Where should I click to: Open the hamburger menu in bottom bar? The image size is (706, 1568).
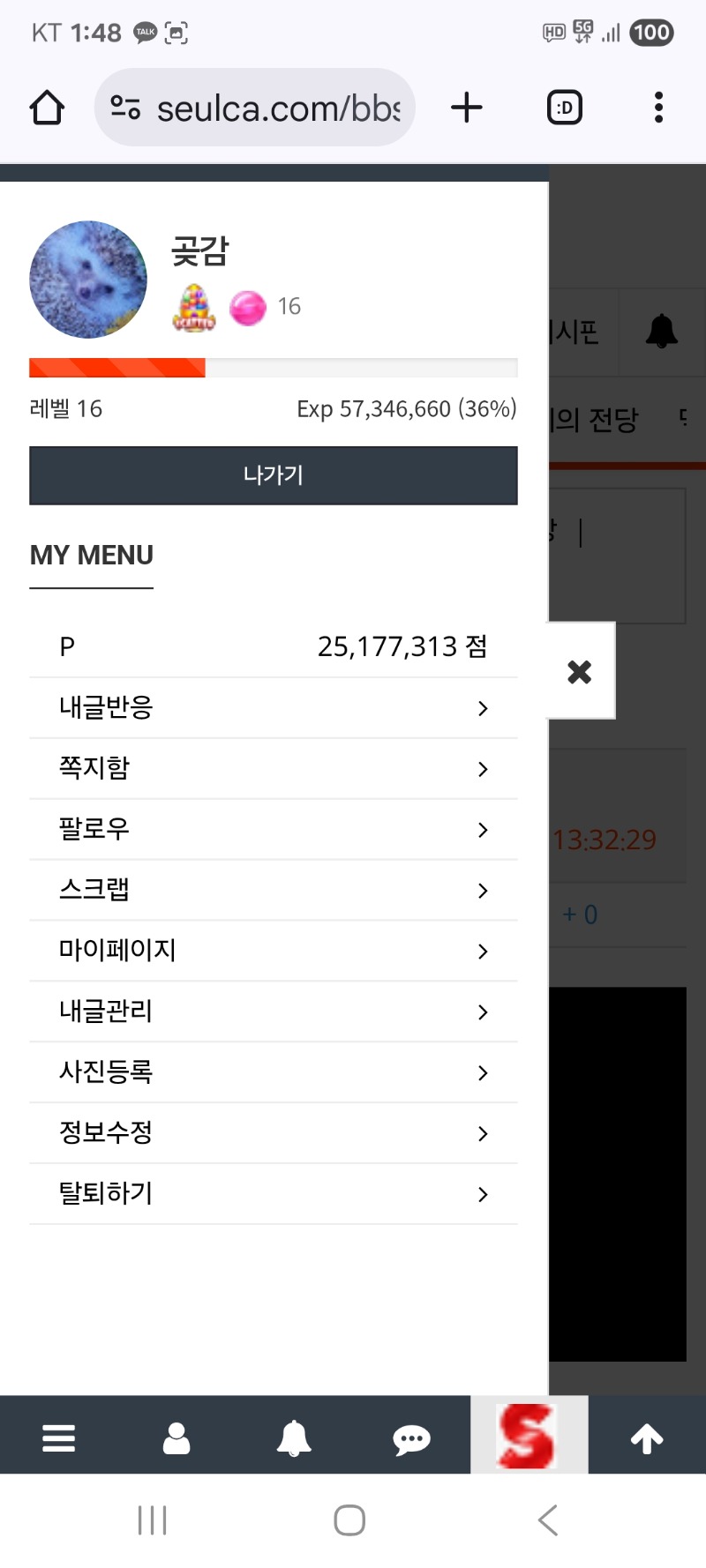coord(58,1438)
